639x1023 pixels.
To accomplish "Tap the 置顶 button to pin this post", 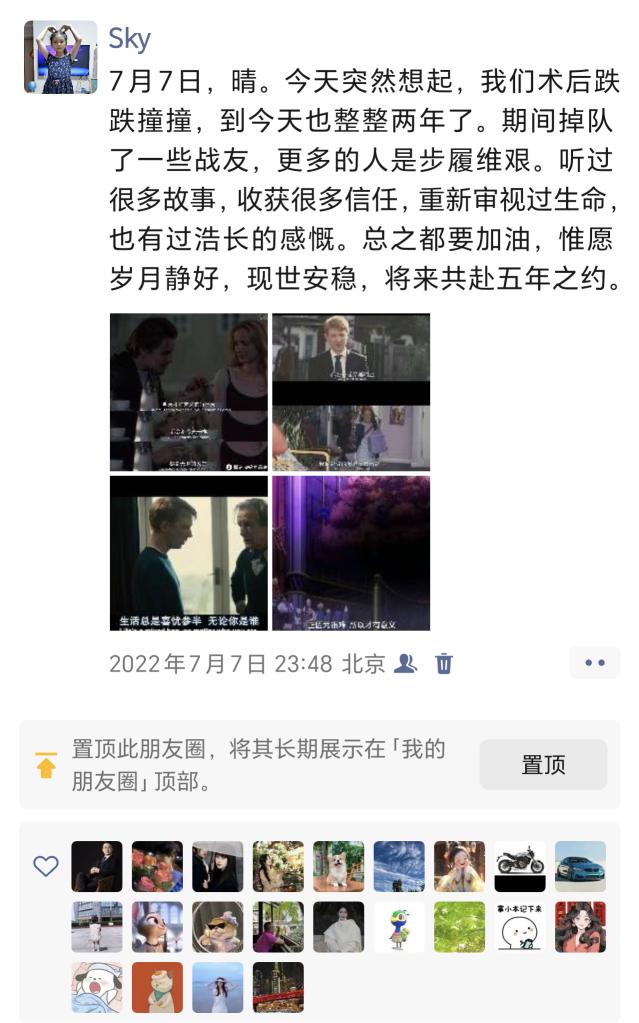I will click(543, 764).
